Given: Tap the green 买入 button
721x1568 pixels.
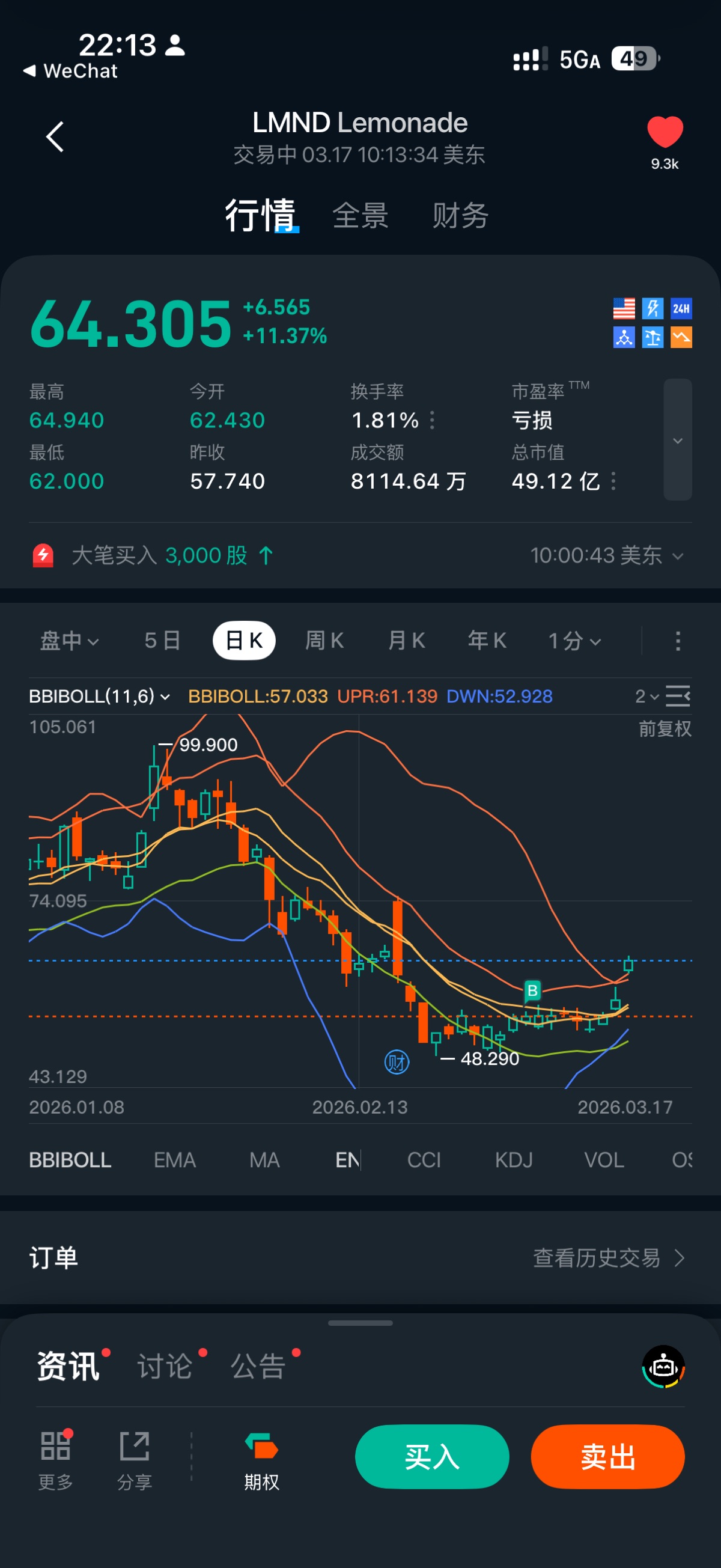Looking at the screenshot, I should click(x=432, y=1457).
